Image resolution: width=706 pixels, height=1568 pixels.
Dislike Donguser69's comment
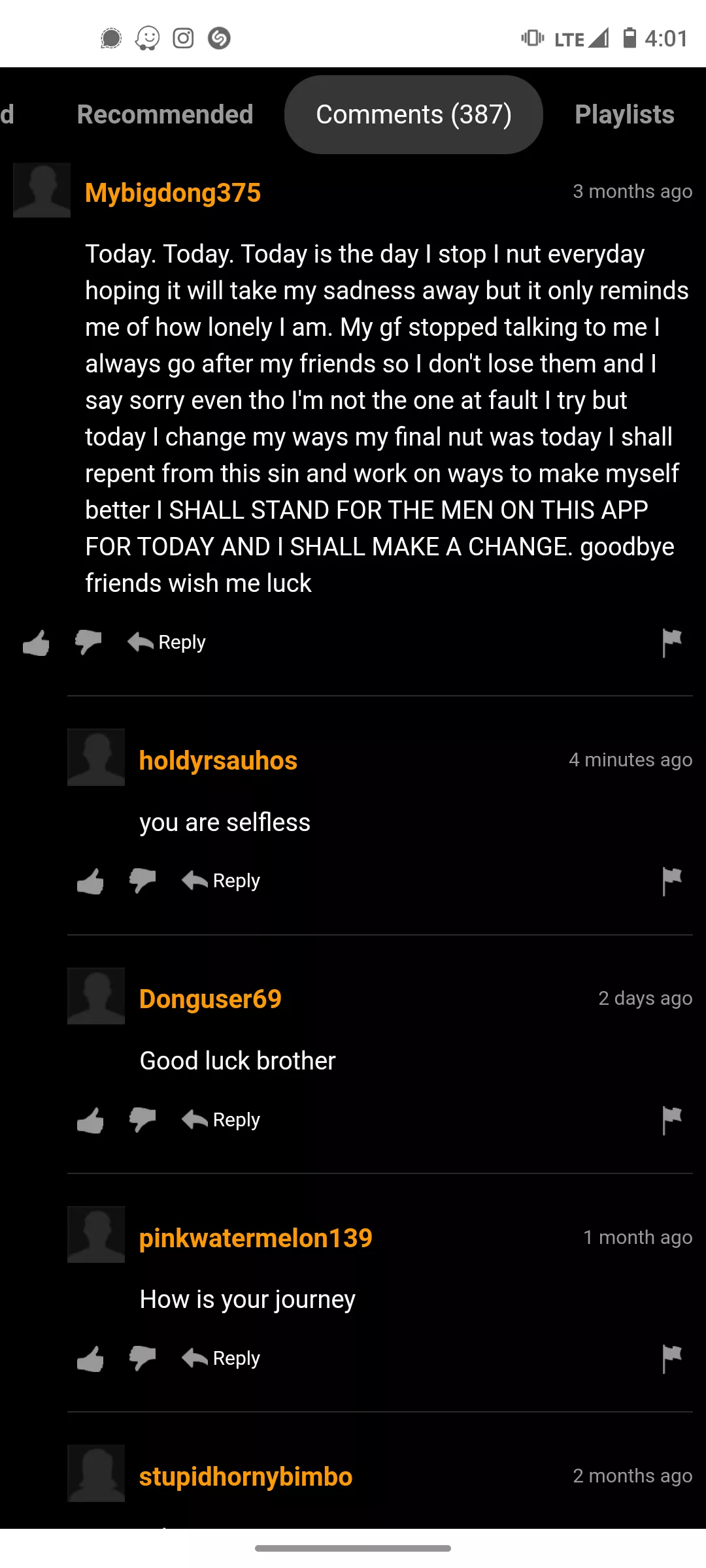coord(143,1120)
